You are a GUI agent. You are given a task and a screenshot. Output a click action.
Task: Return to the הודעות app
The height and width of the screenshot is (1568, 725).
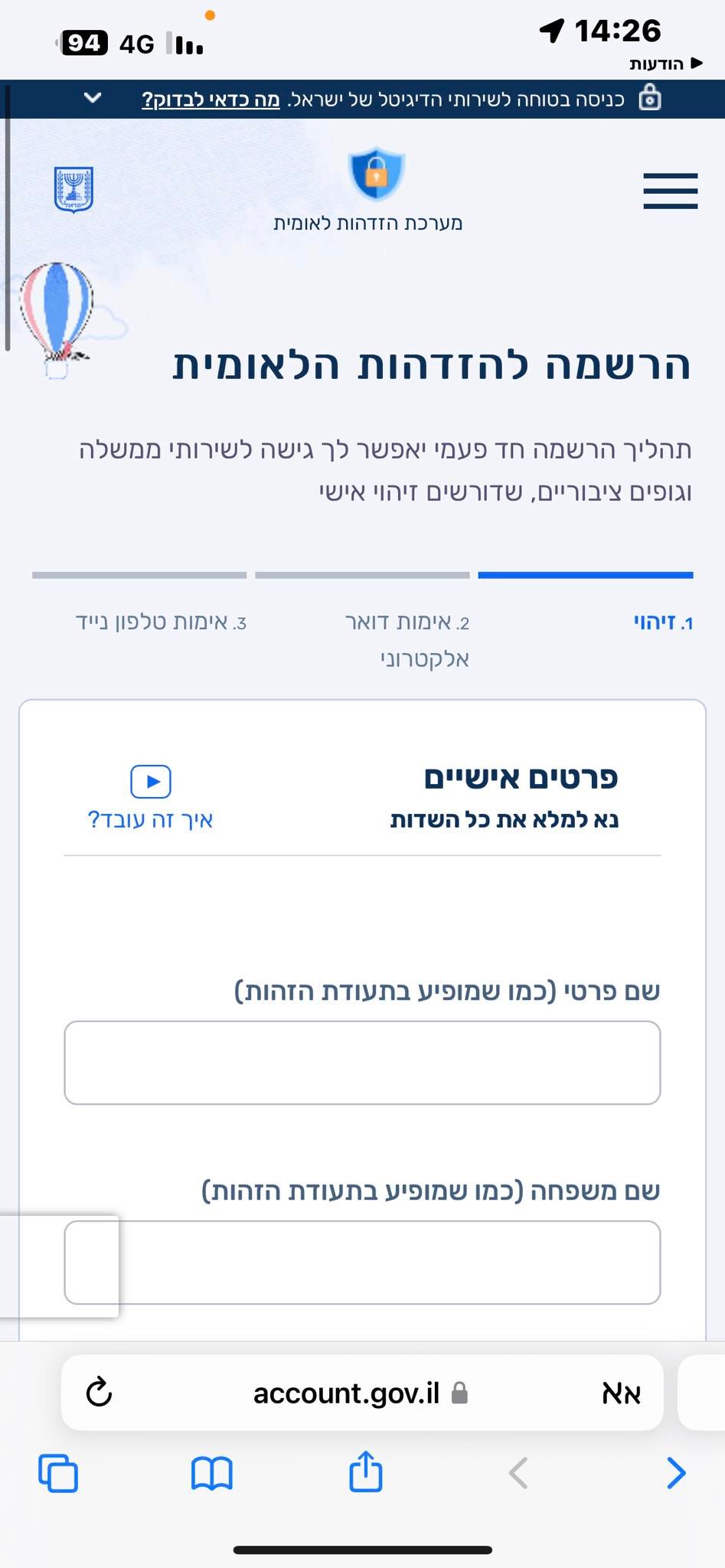pyautogui.click(x=665, y=64)
